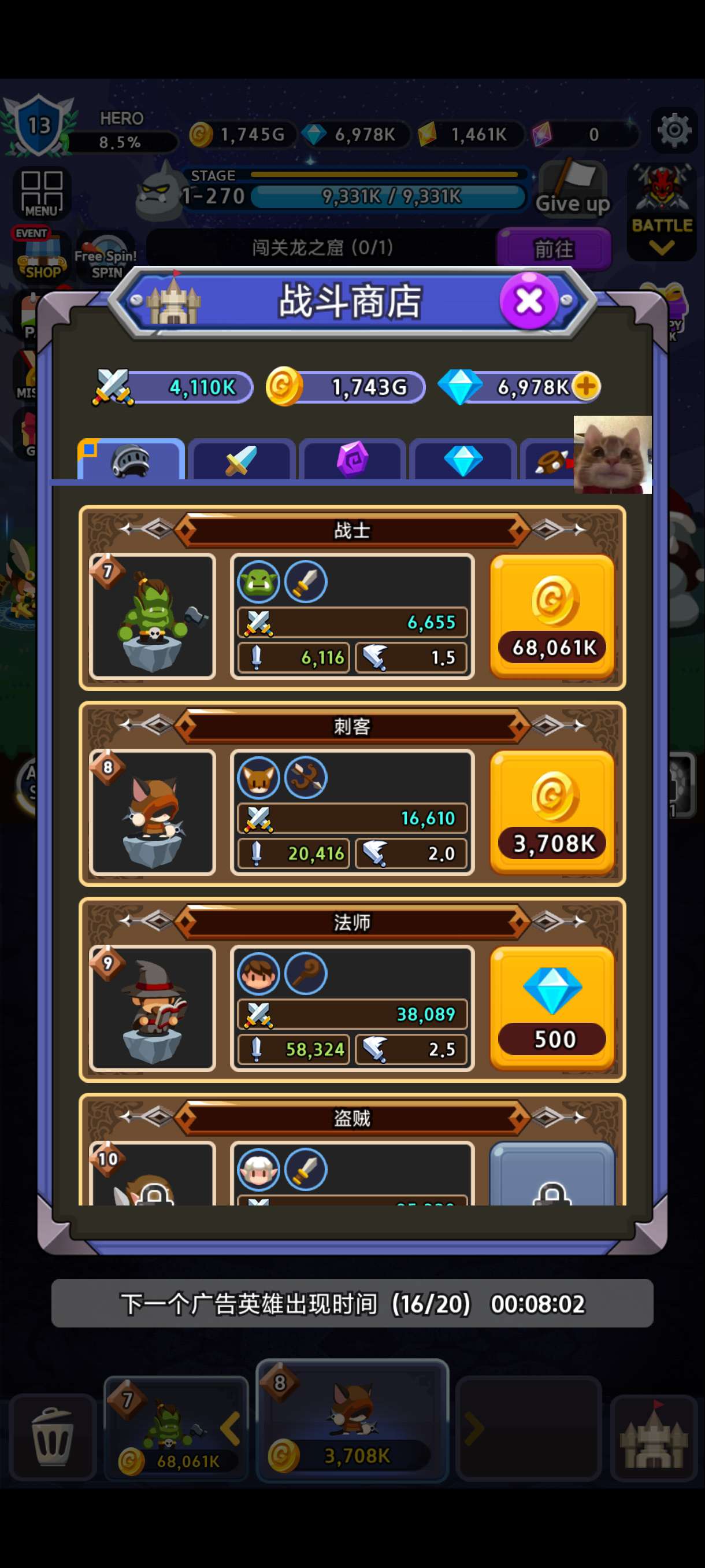
Task: Open the 战士 hero portrait
Action: (x=153, y=616)
